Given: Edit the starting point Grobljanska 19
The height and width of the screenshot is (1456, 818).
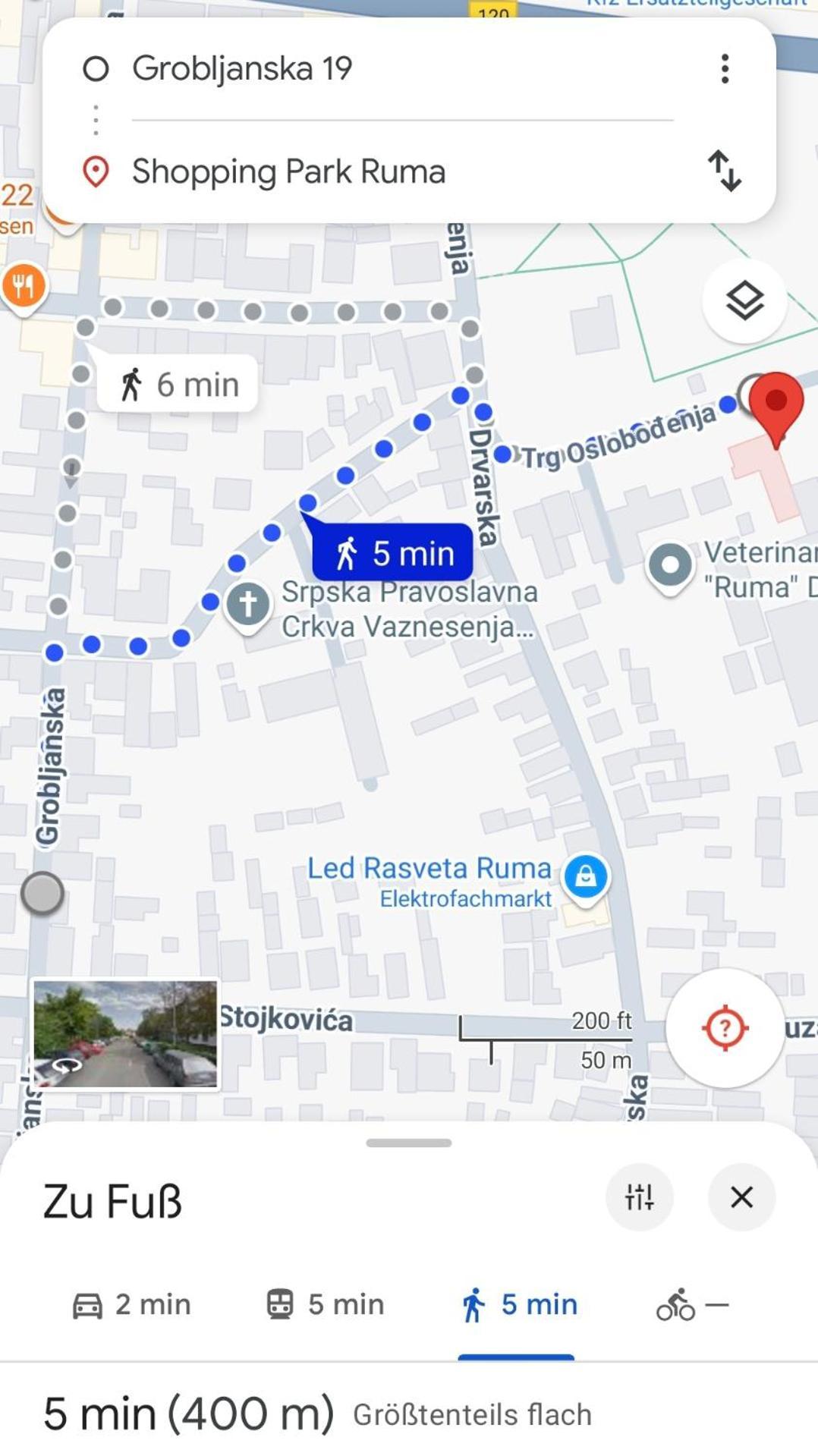Looking at the screenshot, I should (243, 69).
